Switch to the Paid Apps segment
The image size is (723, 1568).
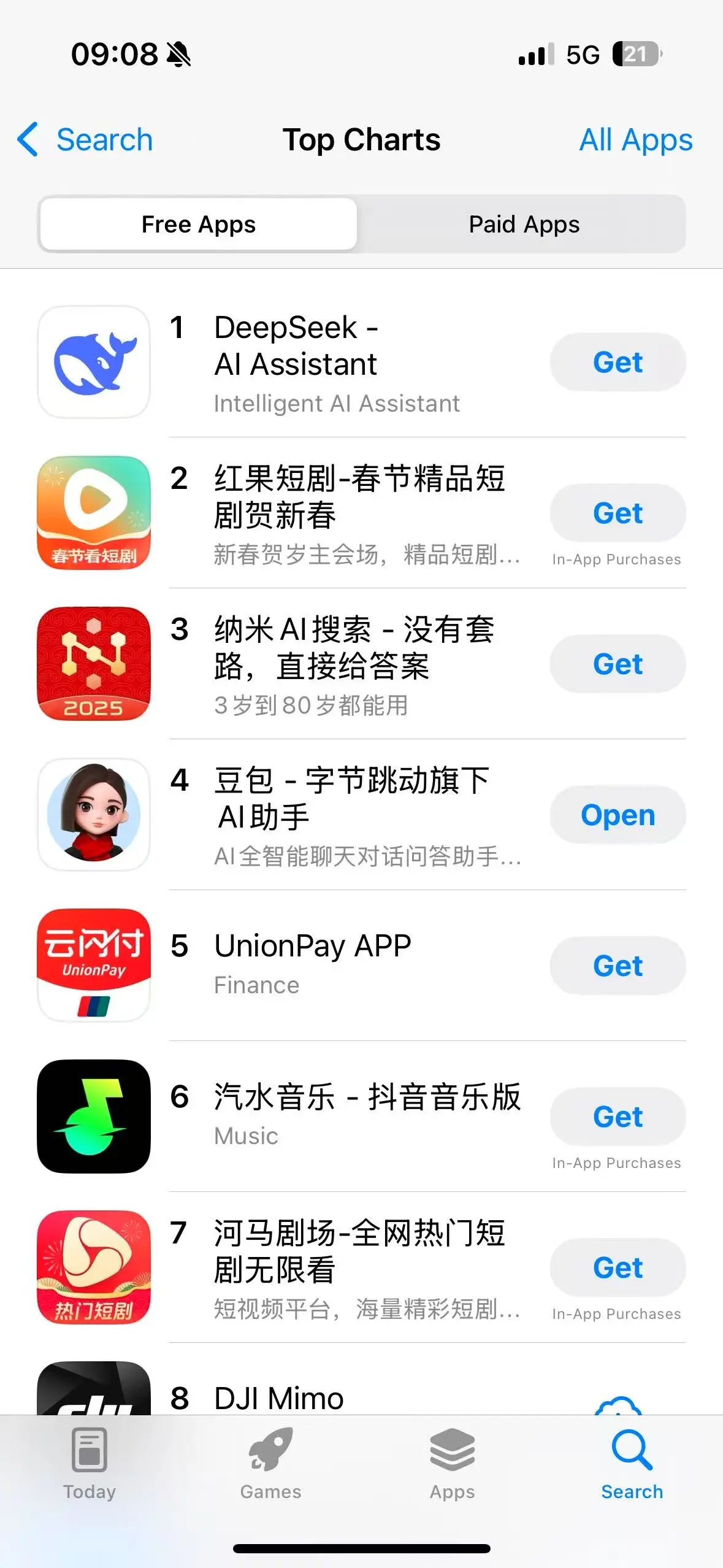tap(524, 224)
